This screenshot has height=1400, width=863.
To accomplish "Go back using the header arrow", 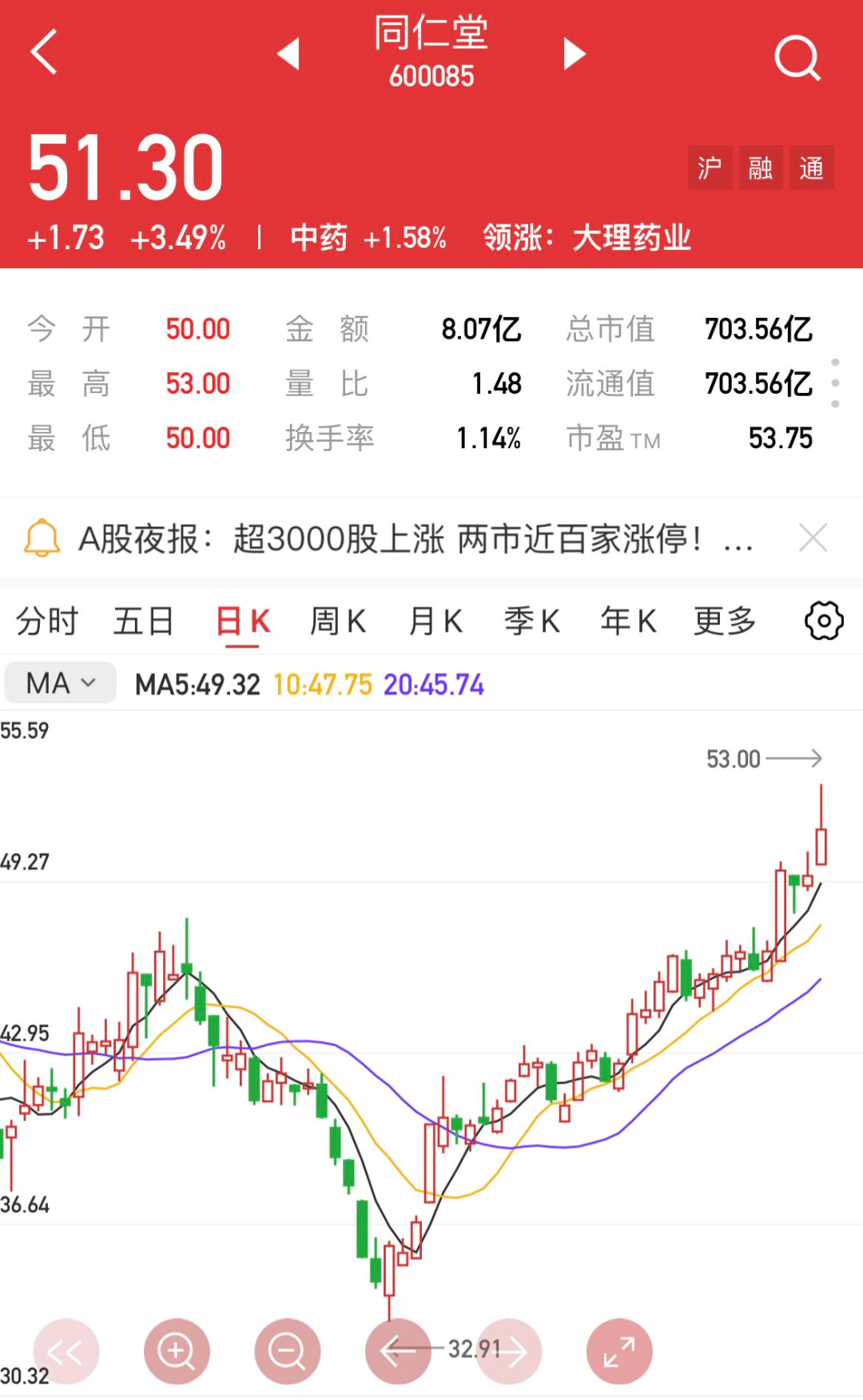I will [x=45, y=53].
